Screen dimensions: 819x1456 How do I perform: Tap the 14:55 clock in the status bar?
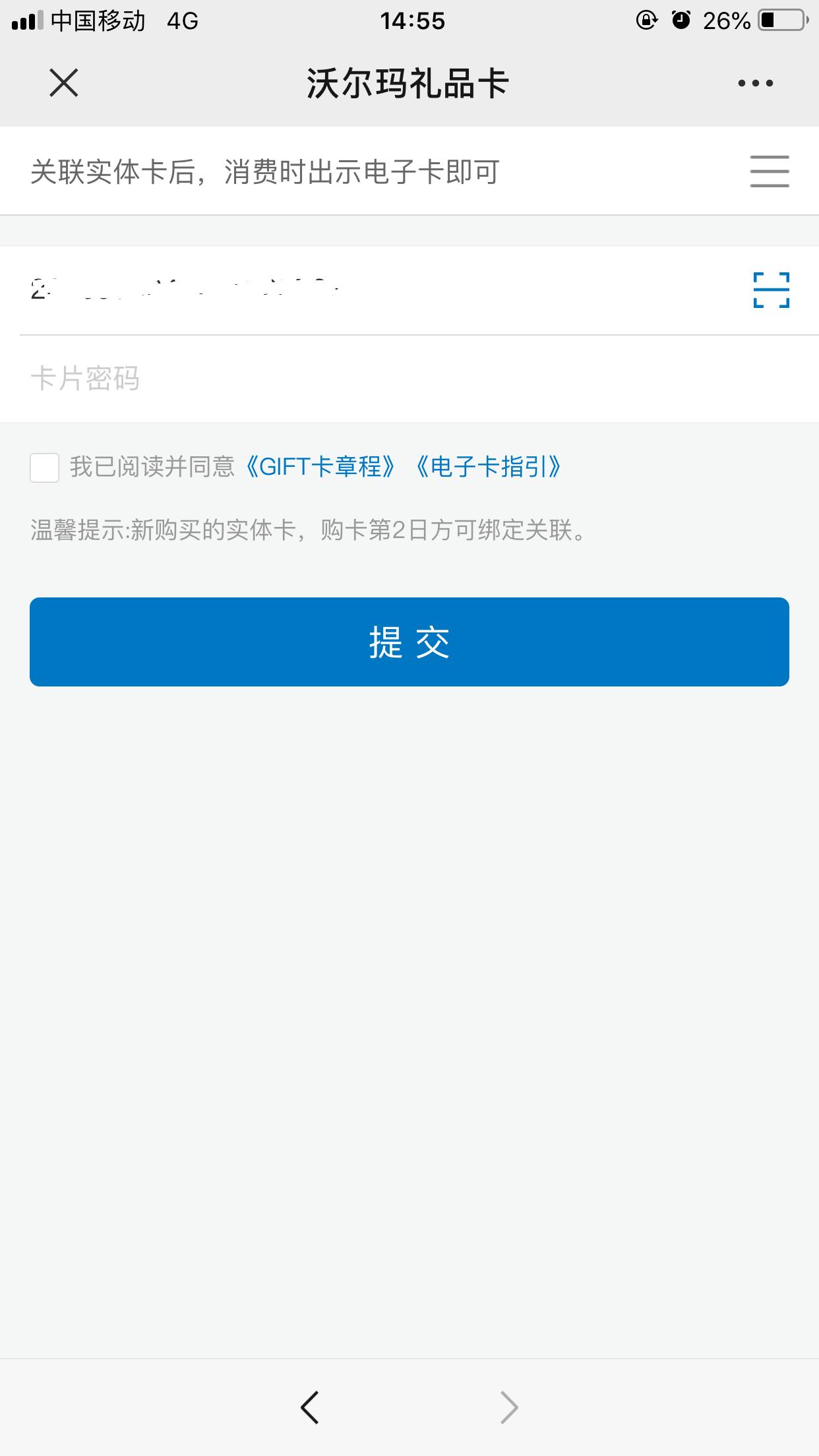pos(409,21)
